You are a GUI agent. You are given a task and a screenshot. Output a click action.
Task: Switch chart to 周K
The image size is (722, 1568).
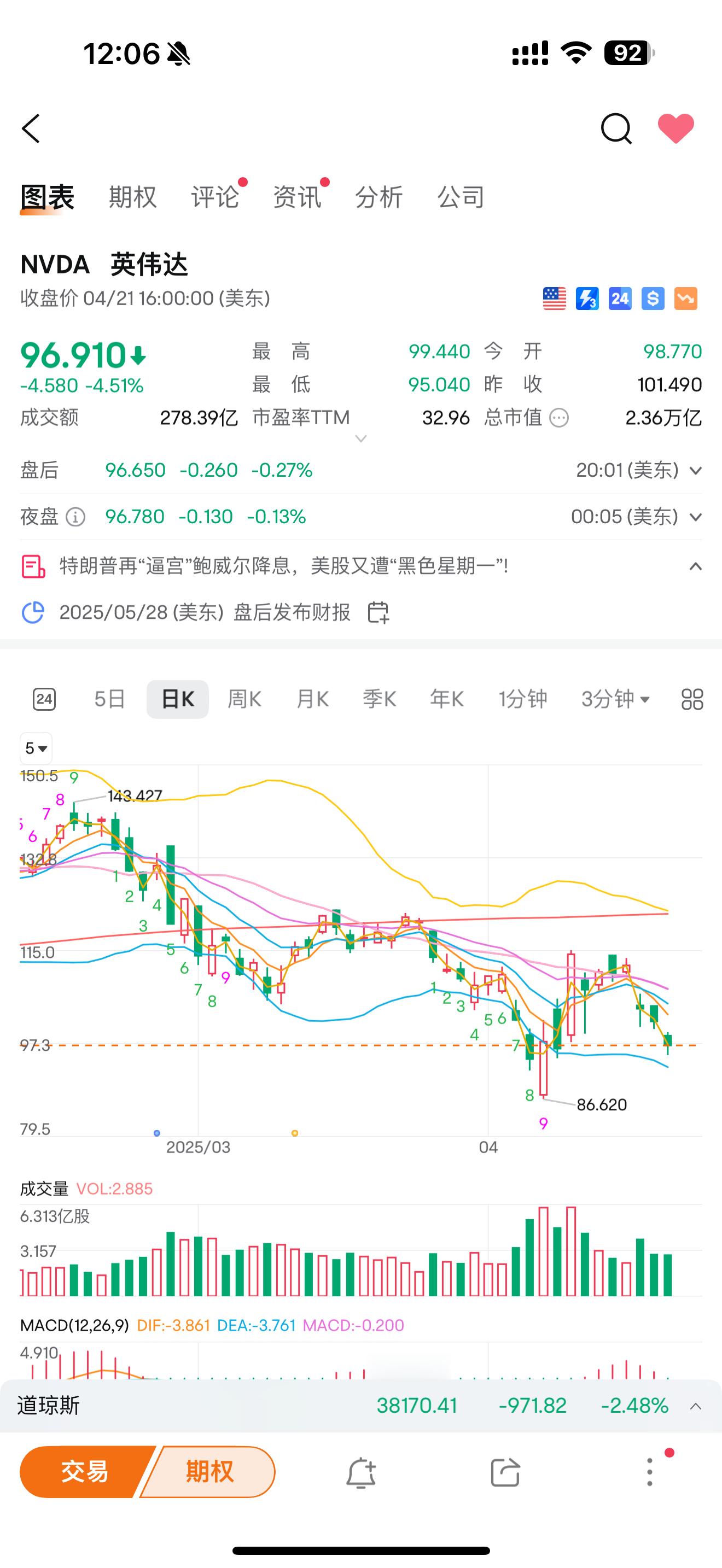(244, 699)
